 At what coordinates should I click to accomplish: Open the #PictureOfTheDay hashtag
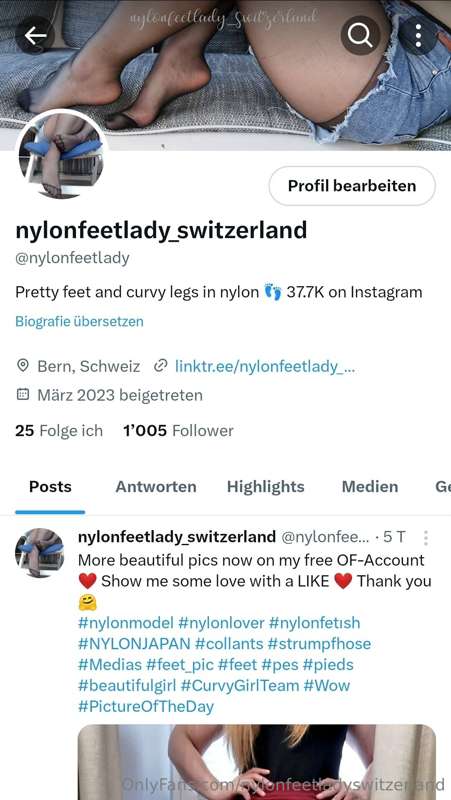tap(146, 706)
